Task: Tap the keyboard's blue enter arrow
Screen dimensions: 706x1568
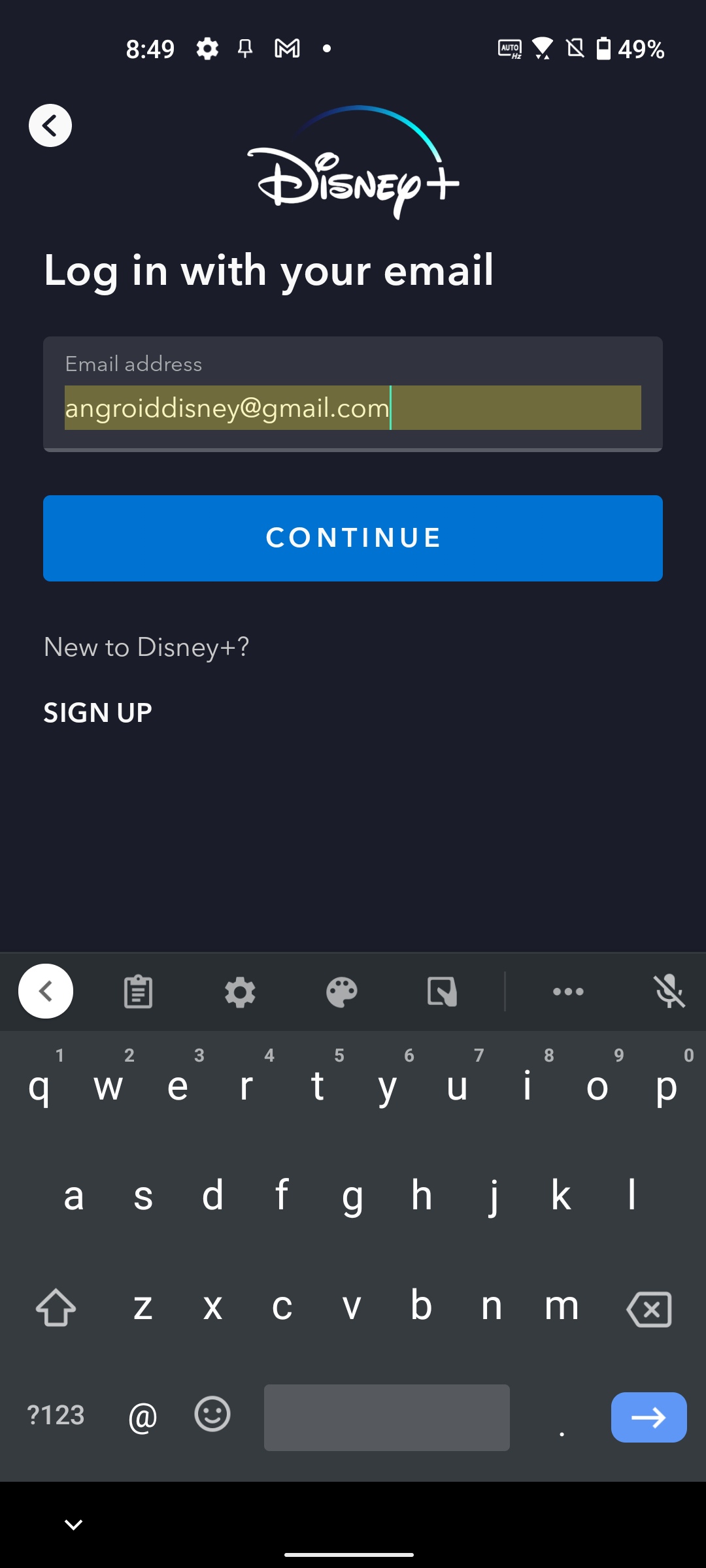Action: click(x=649, y=1417)
